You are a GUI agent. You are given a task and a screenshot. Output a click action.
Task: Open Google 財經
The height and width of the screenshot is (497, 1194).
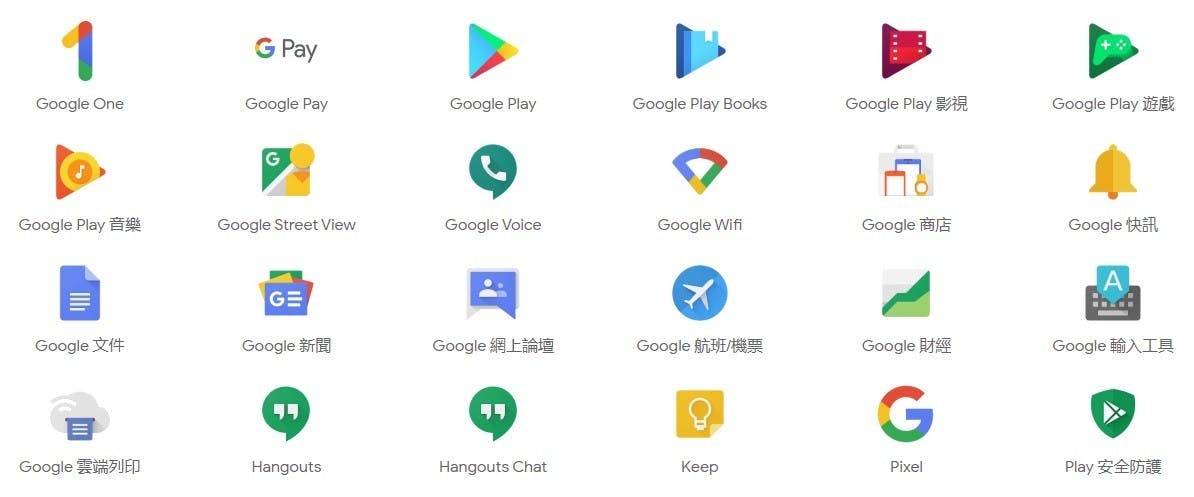(906, 293)
